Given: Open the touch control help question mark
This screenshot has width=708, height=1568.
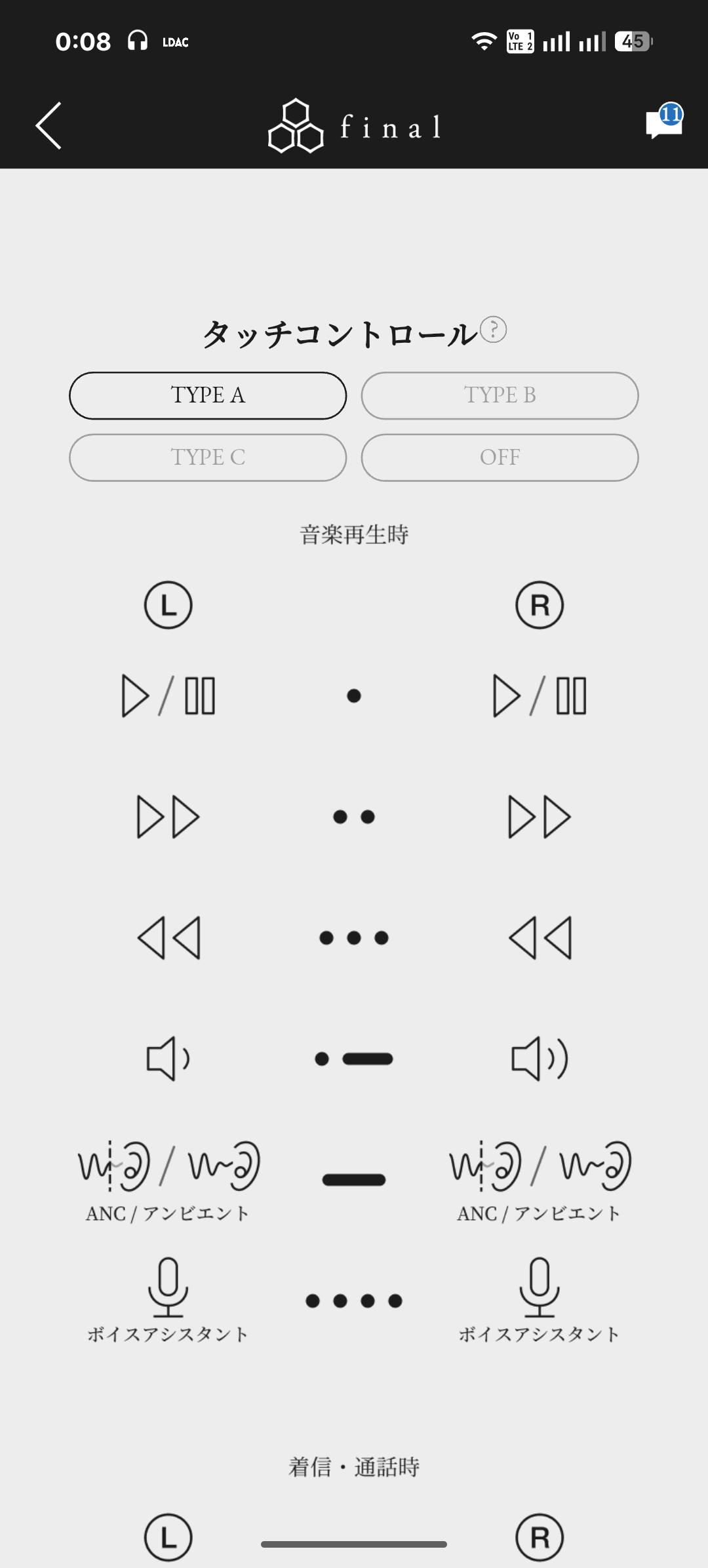Looking at the screenshot, I should (x=493, y=330).
